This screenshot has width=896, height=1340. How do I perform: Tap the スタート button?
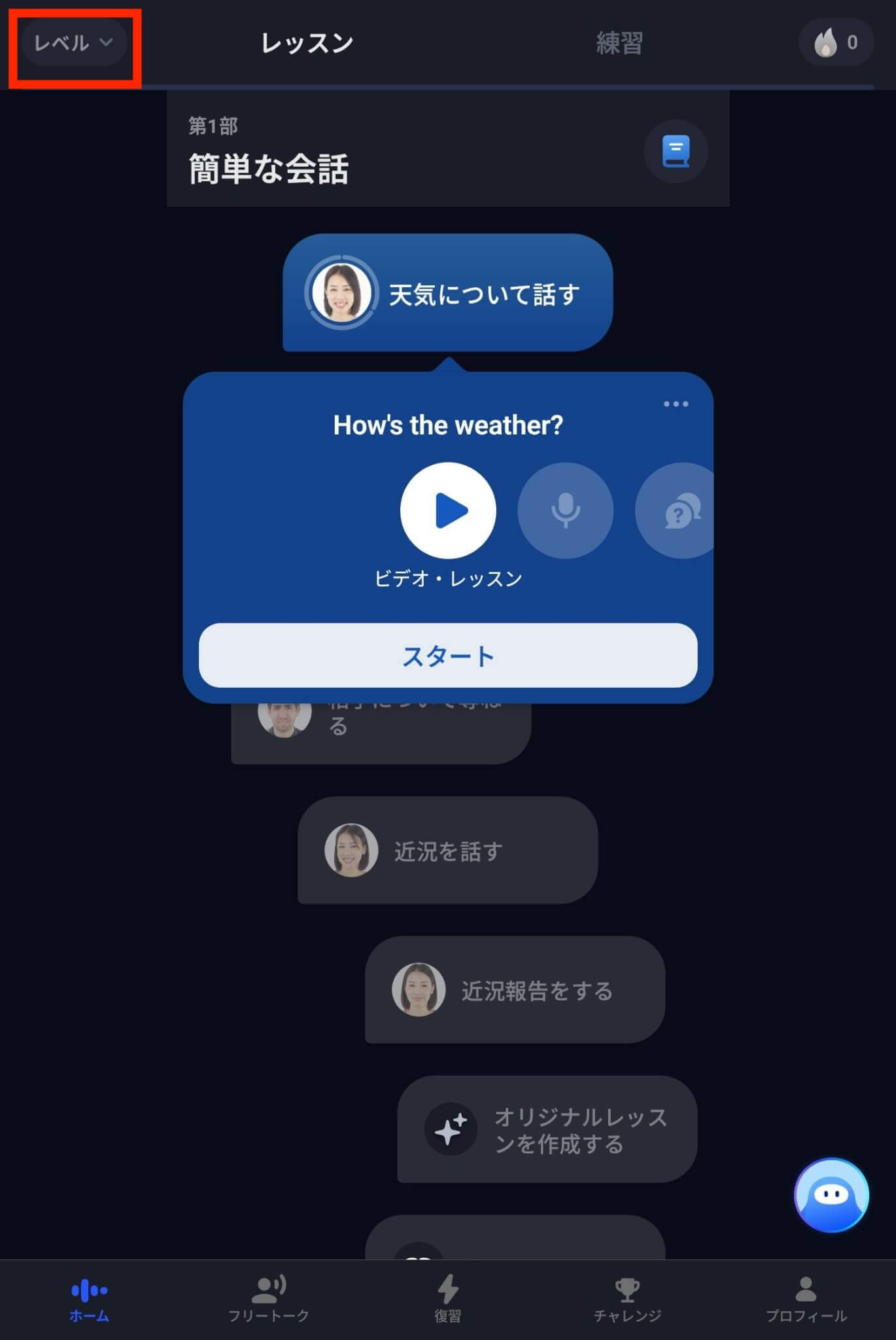(447, 655)
